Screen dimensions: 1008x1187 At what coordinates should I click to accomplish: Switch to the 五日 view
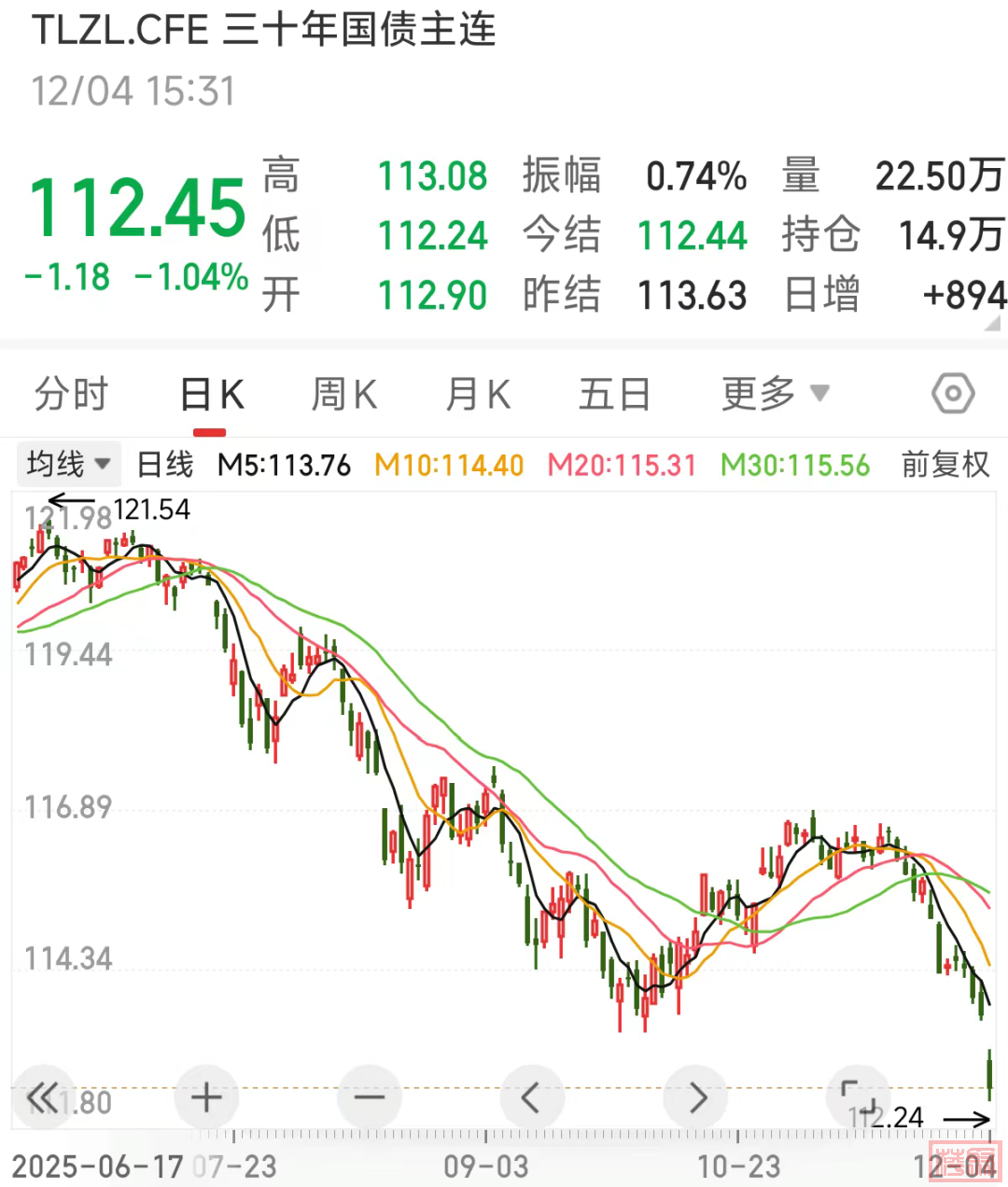[614, 395]
